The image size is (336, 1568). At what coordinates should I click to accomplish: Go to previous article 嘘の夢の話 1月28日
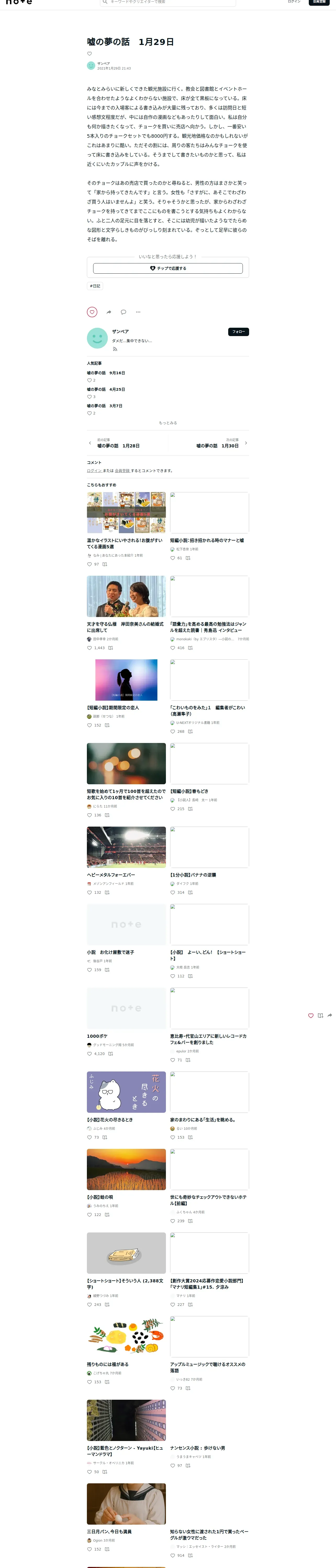tap(118, 446)
